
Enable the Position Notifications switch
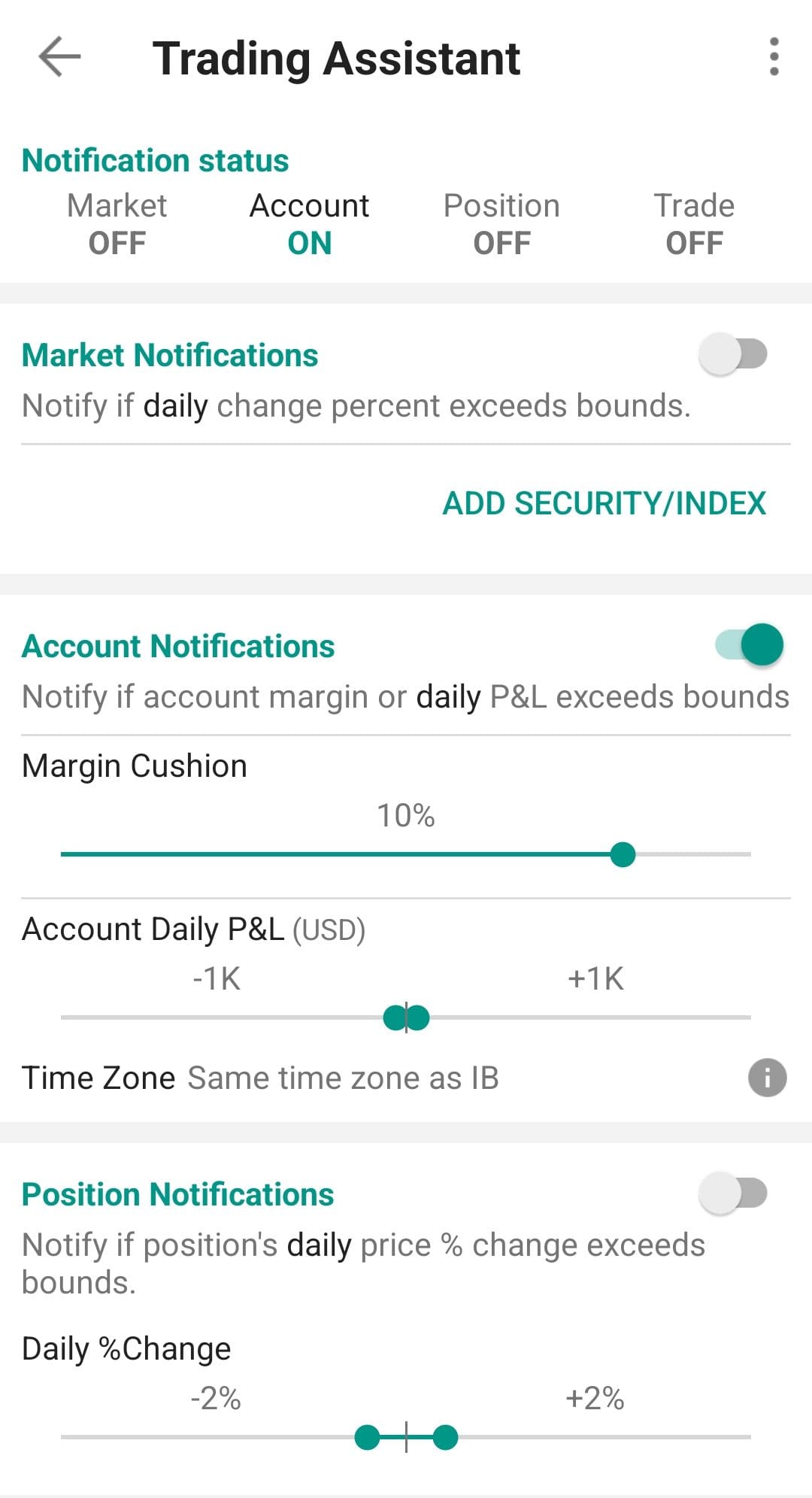[733, 1193]
